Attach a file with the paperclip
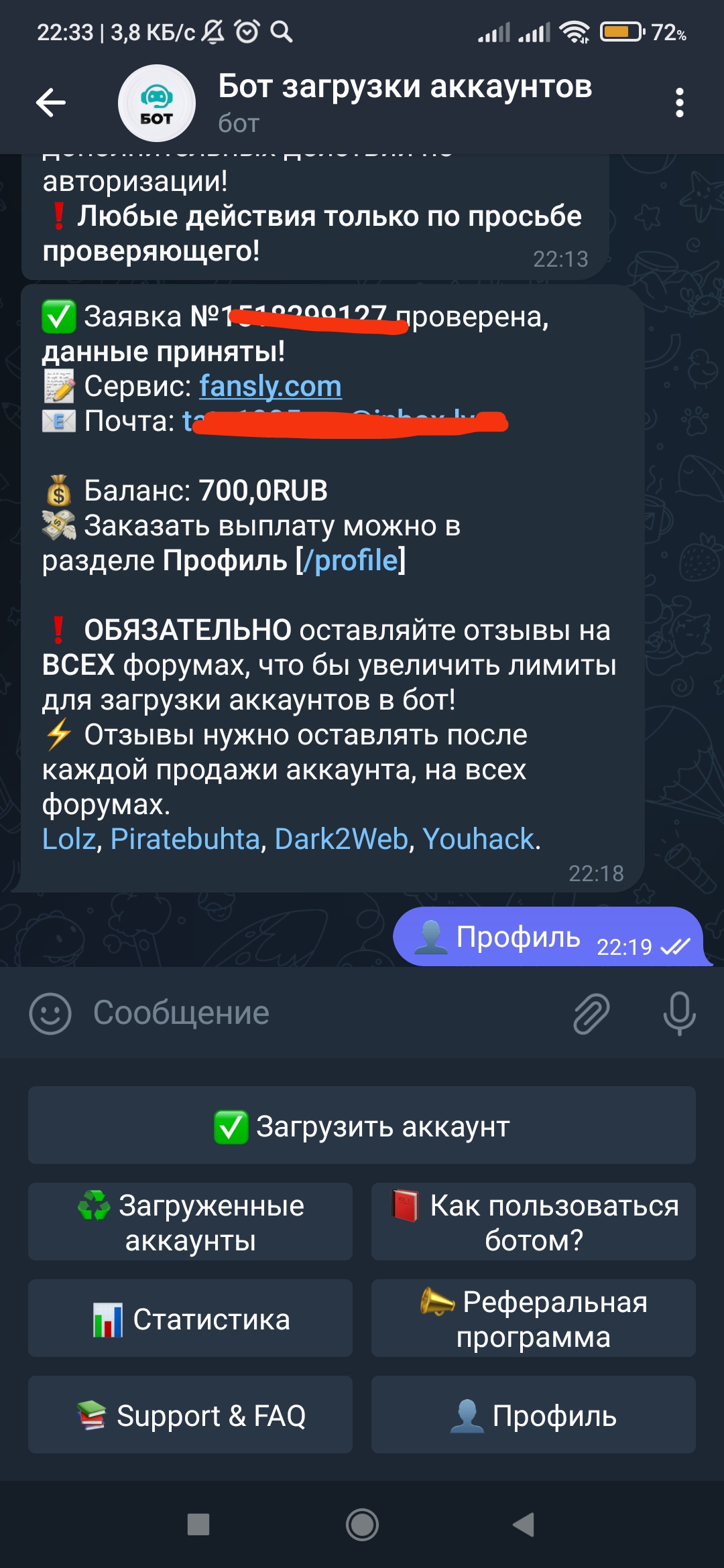The height and width of the screenshot is (1568, 724). coord(591,1013)
